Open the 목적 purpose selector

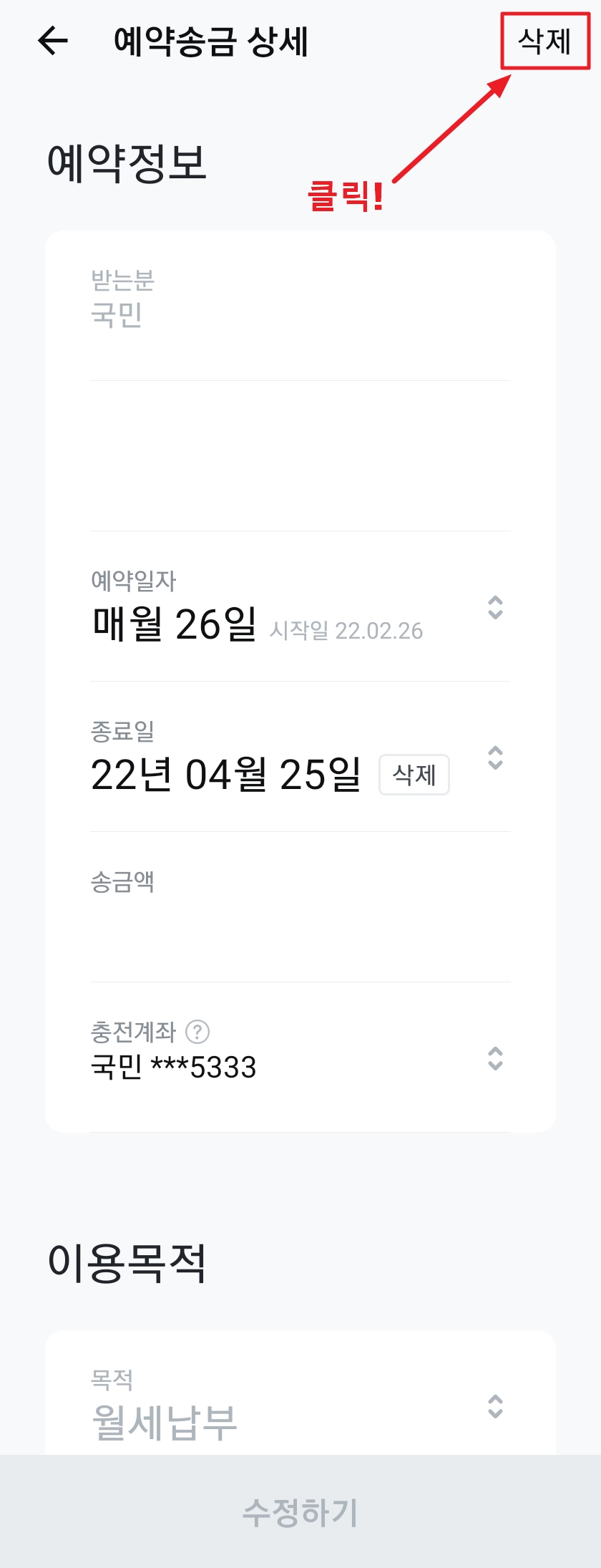(x=495, y=1406)
